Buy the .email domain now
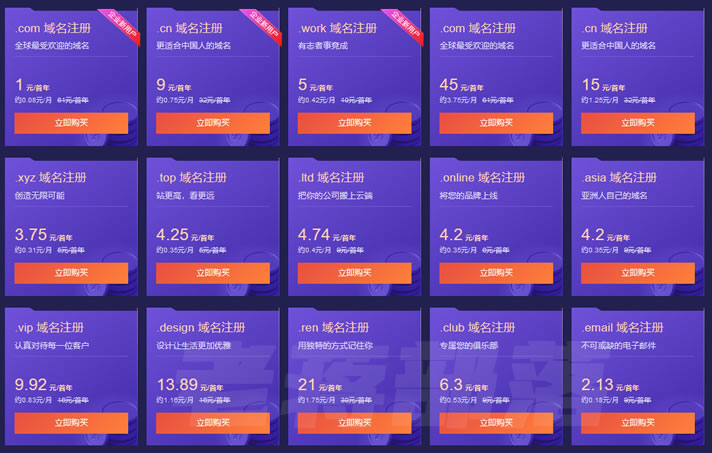This screenshot has width=712, height=453. pyautogui.click(x=638, y=423)
